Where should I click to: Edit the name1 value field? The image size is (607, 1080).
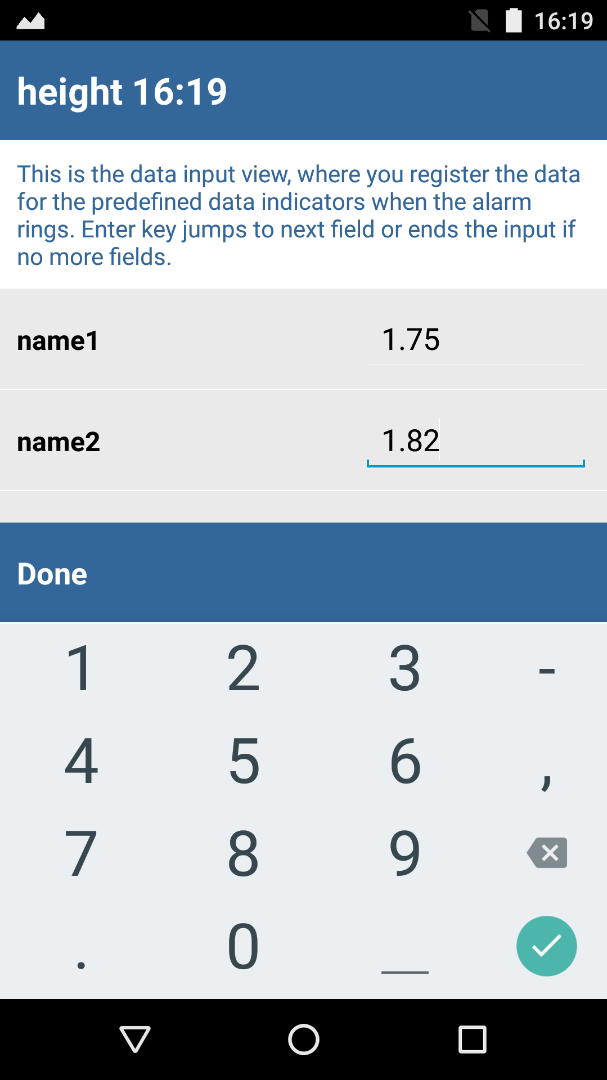coord(475,340)
